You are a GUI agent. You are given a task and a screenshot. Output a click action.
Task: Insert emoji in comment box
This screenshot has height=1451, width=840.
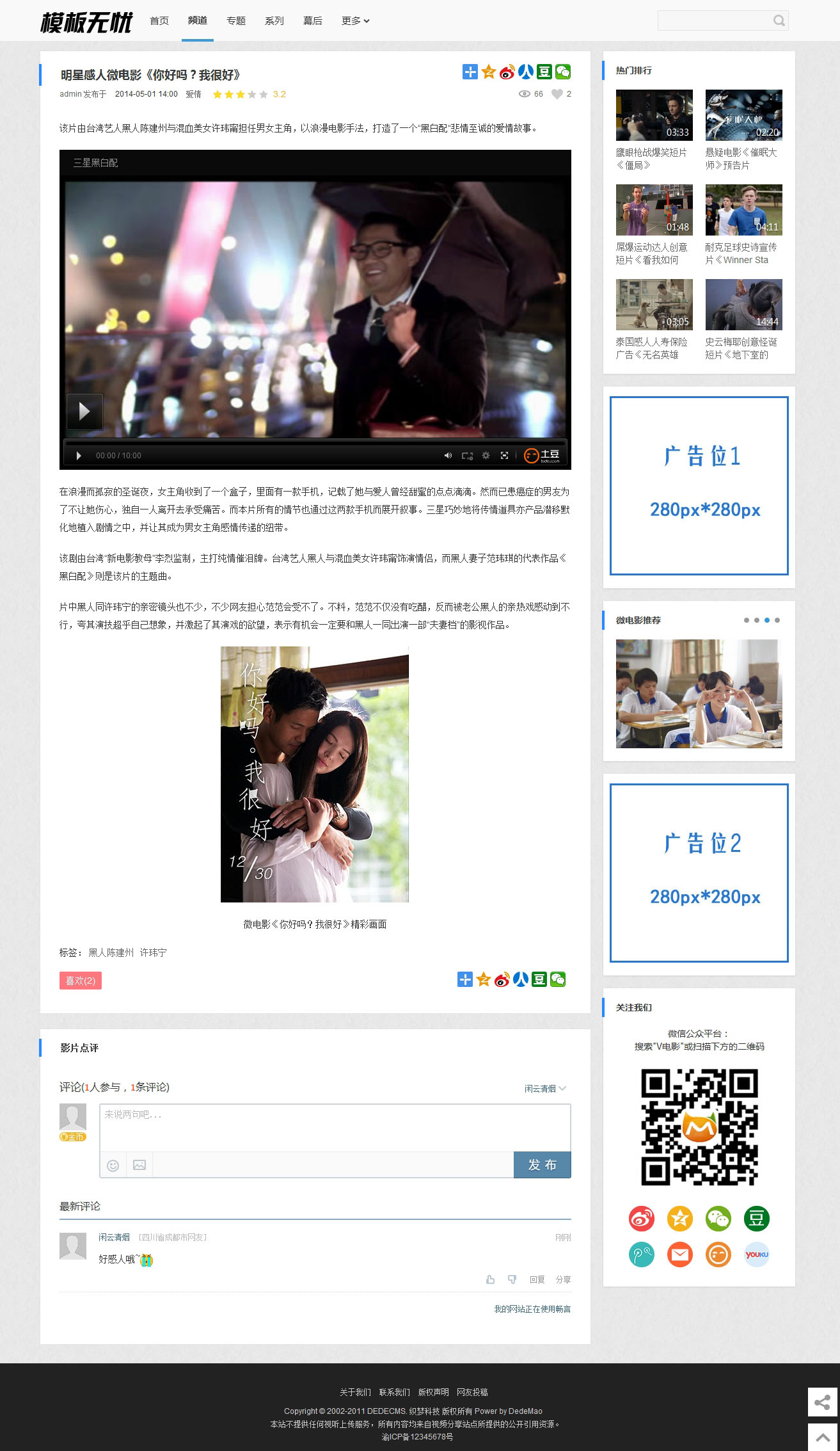[x=113, y=1166]
